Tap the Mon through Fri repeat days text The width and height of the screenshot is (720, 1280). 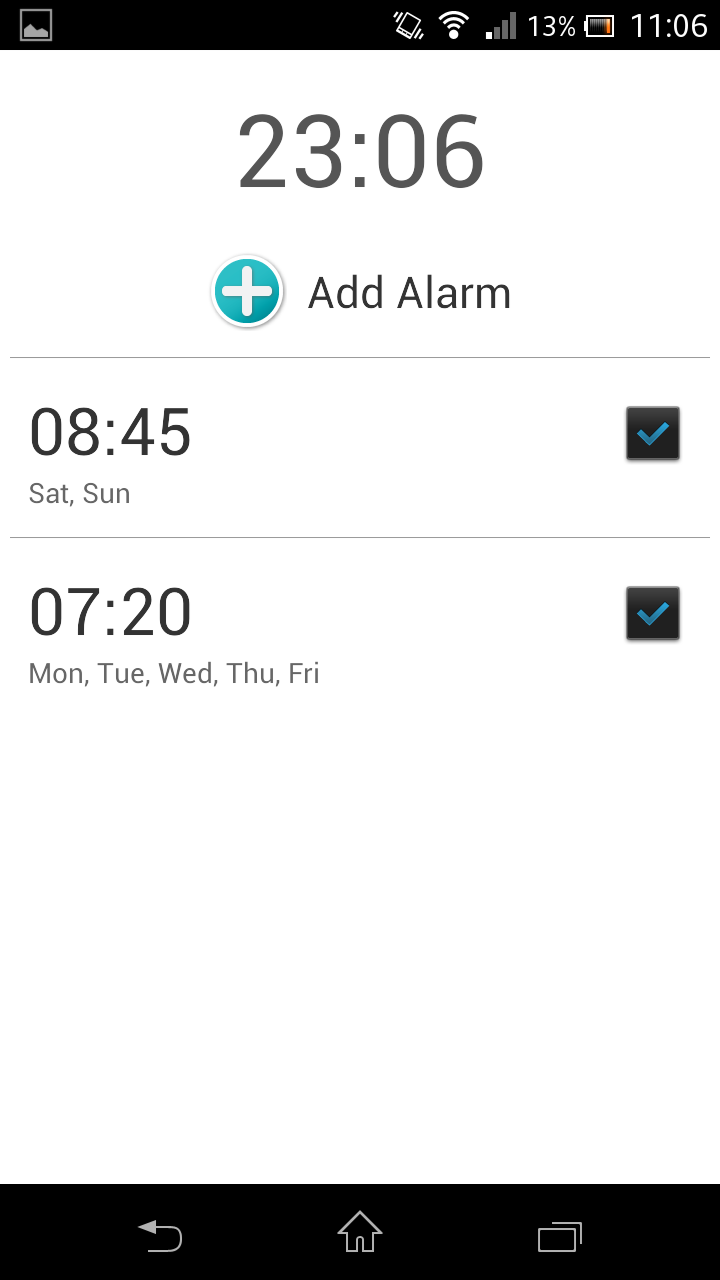tap(172, 673)
